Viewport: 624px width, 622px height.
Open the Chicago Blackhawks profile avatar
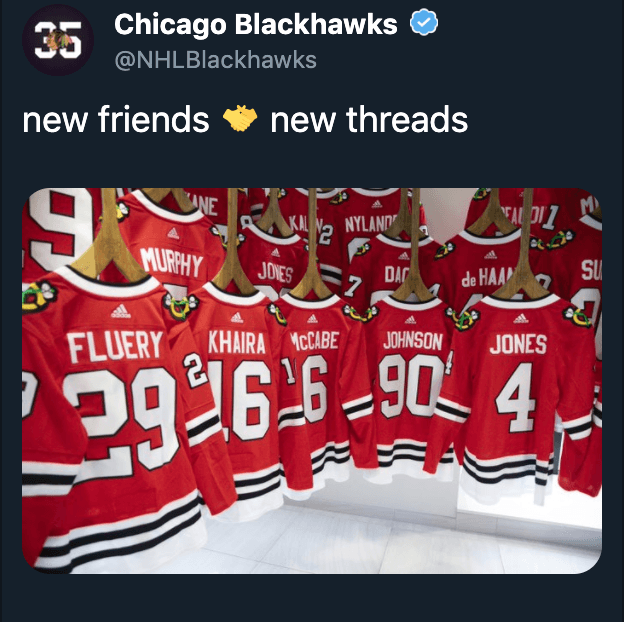[57, 42]
